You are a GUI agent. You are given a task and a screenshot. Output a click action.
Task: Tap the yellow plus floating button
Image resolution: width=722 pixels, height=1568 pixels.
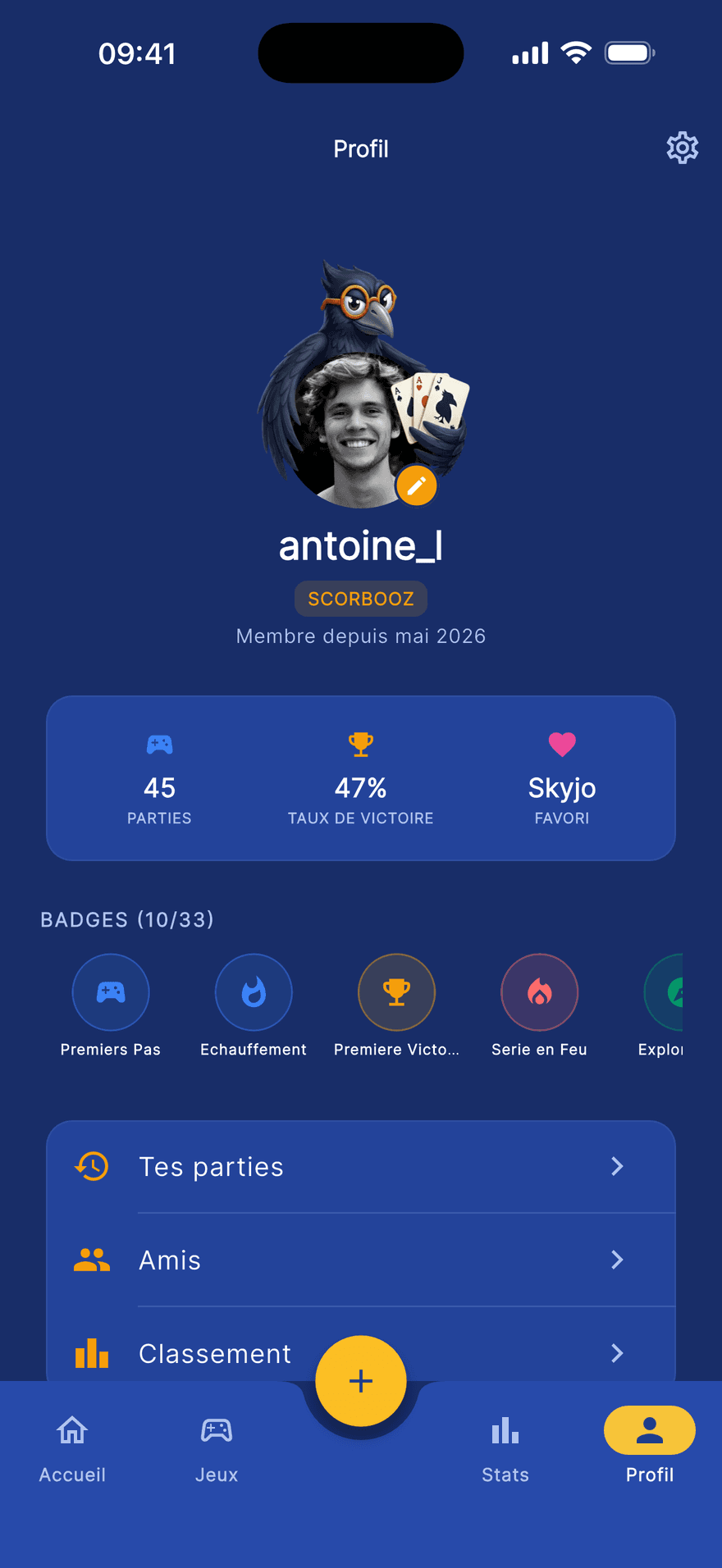point(361,1381)
